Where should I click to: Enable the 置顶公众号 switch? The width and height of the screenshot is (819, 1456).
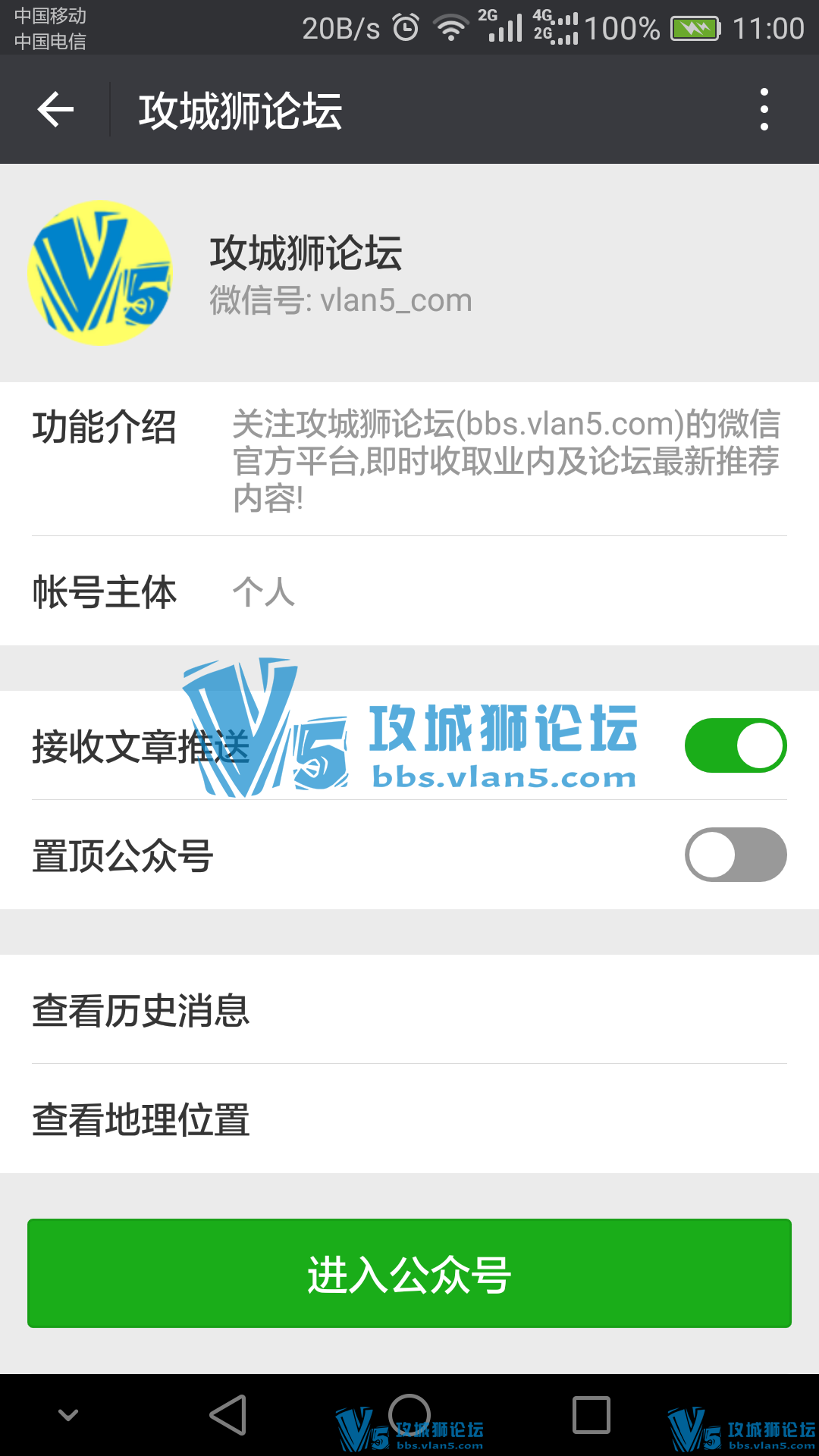(x=735, y=855)
